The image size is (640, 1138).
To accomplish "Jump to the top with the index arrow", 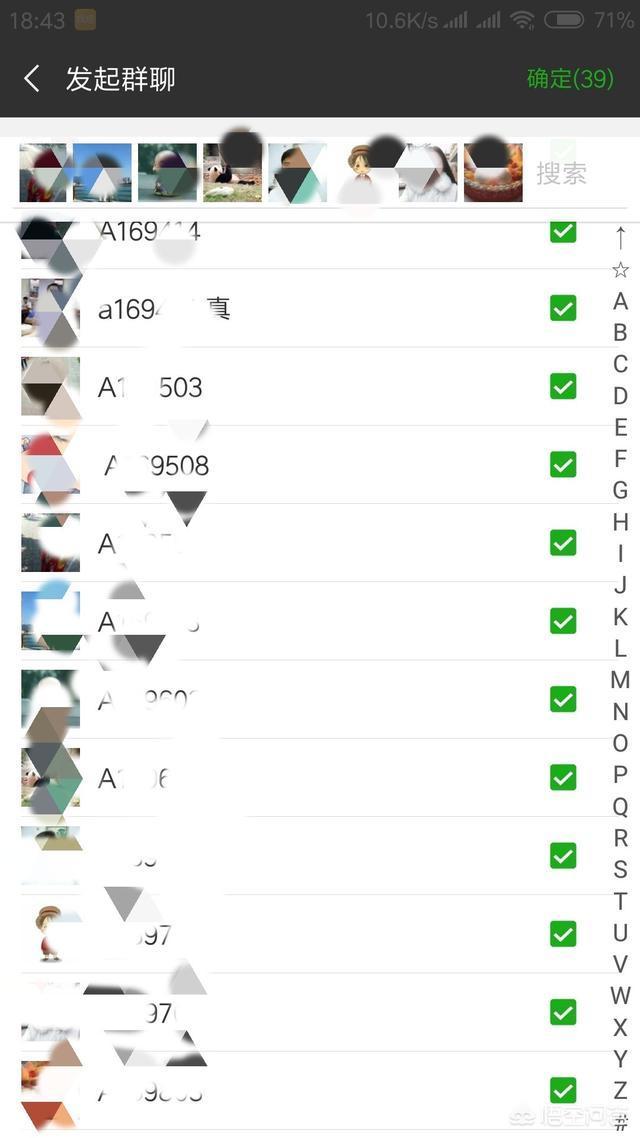I will pos(620,238).
